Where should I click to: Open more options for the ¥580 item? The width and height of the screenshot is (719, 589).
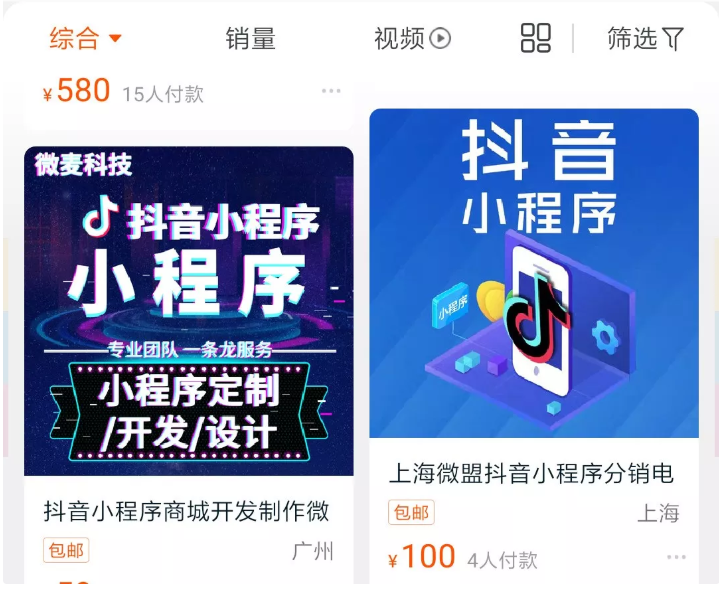point(331,92)
